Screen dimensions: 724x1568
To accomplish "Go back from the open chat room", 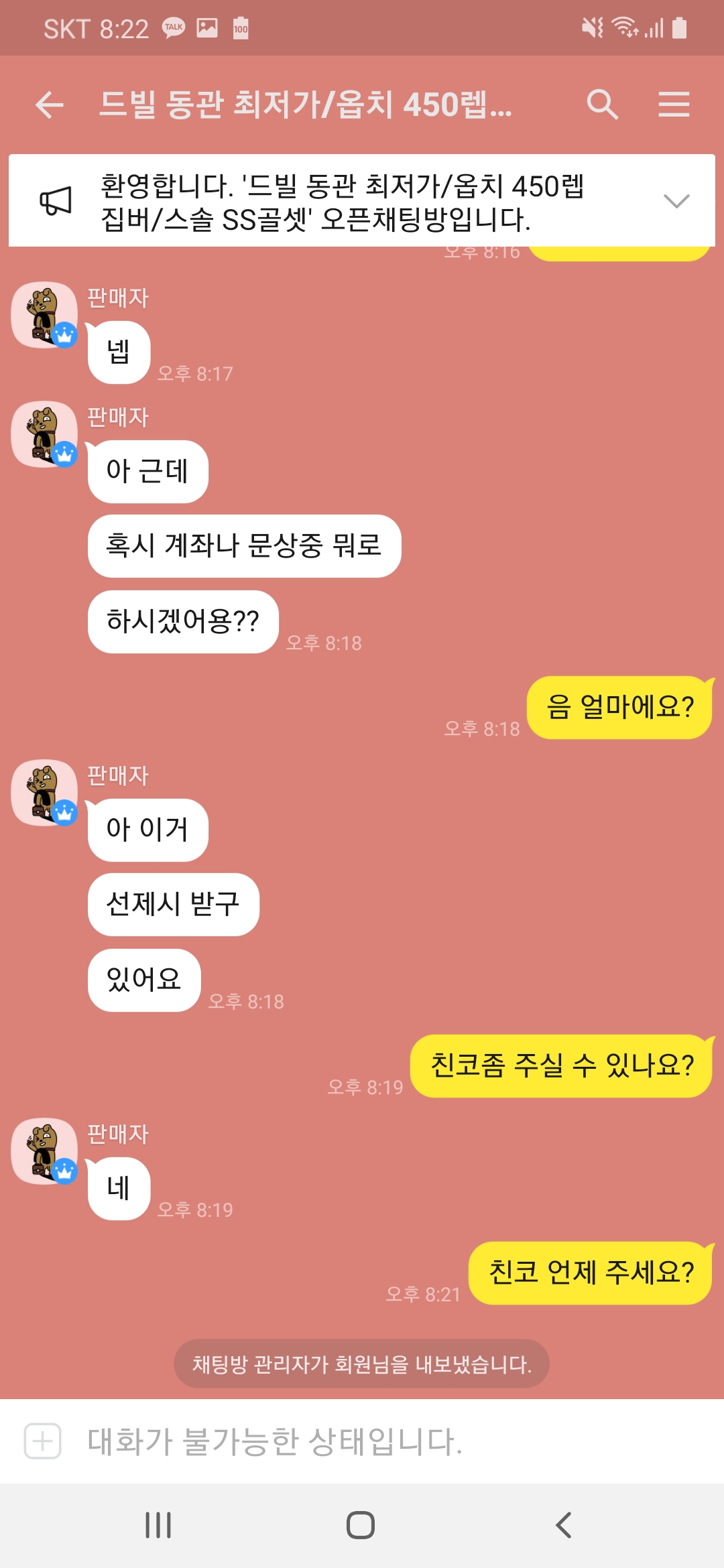I will [50, 105].
